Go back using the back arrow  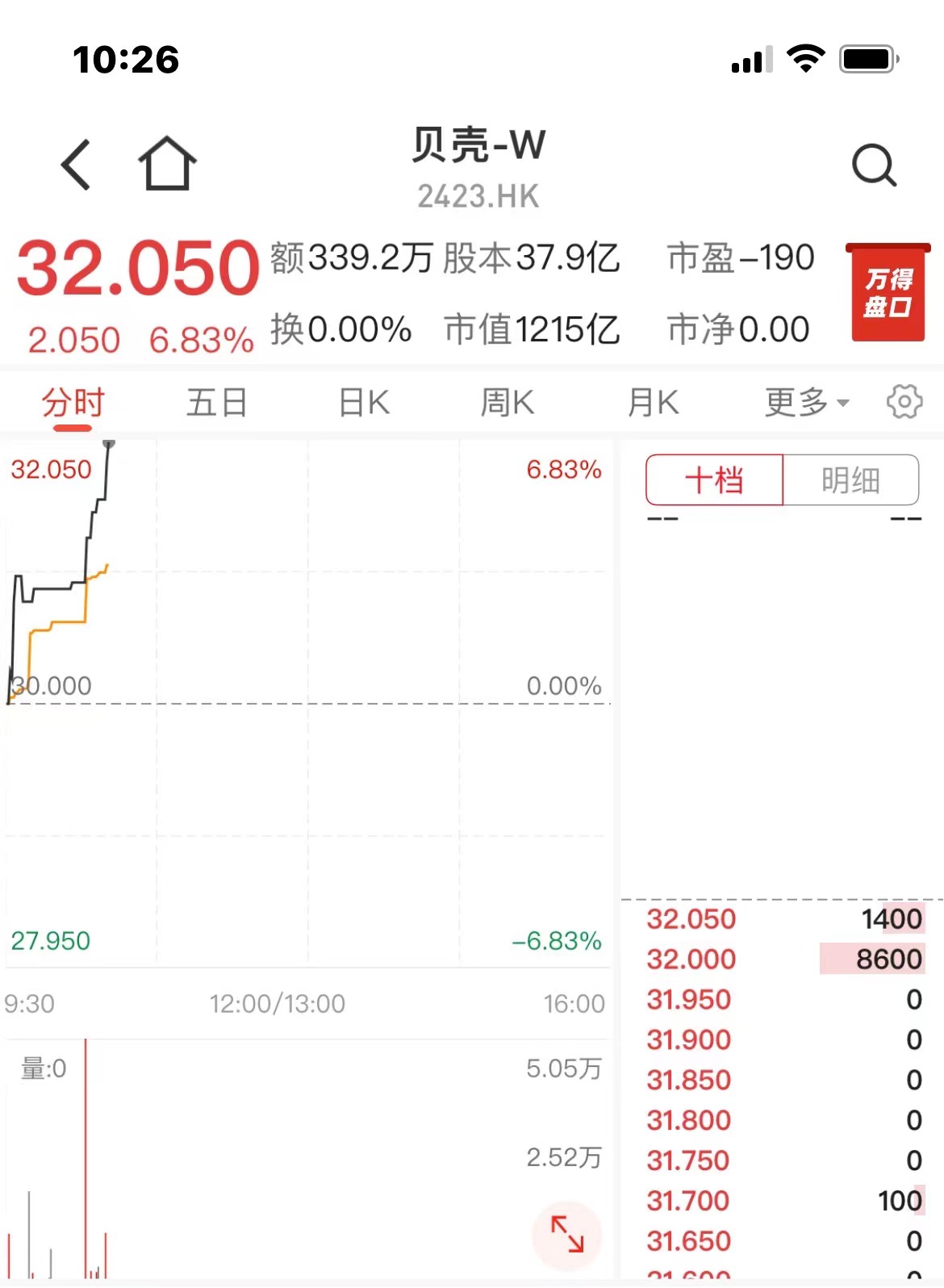tap(77, 165)
